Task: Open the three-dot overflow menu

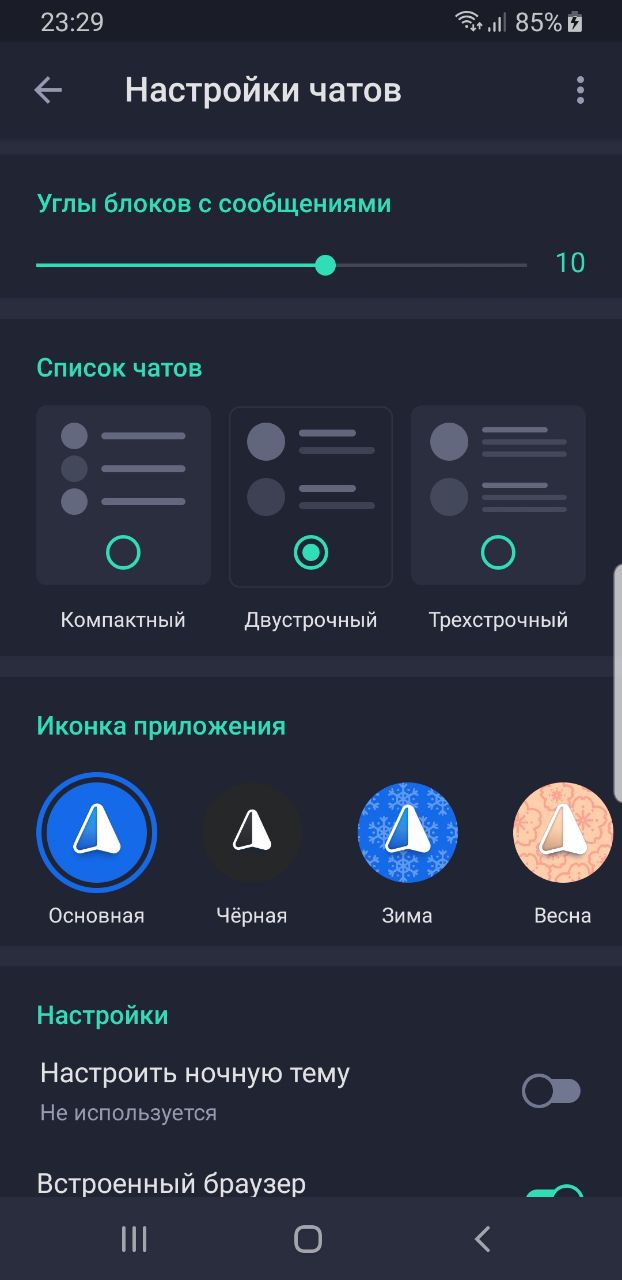Action: click(x=580, y=91)
